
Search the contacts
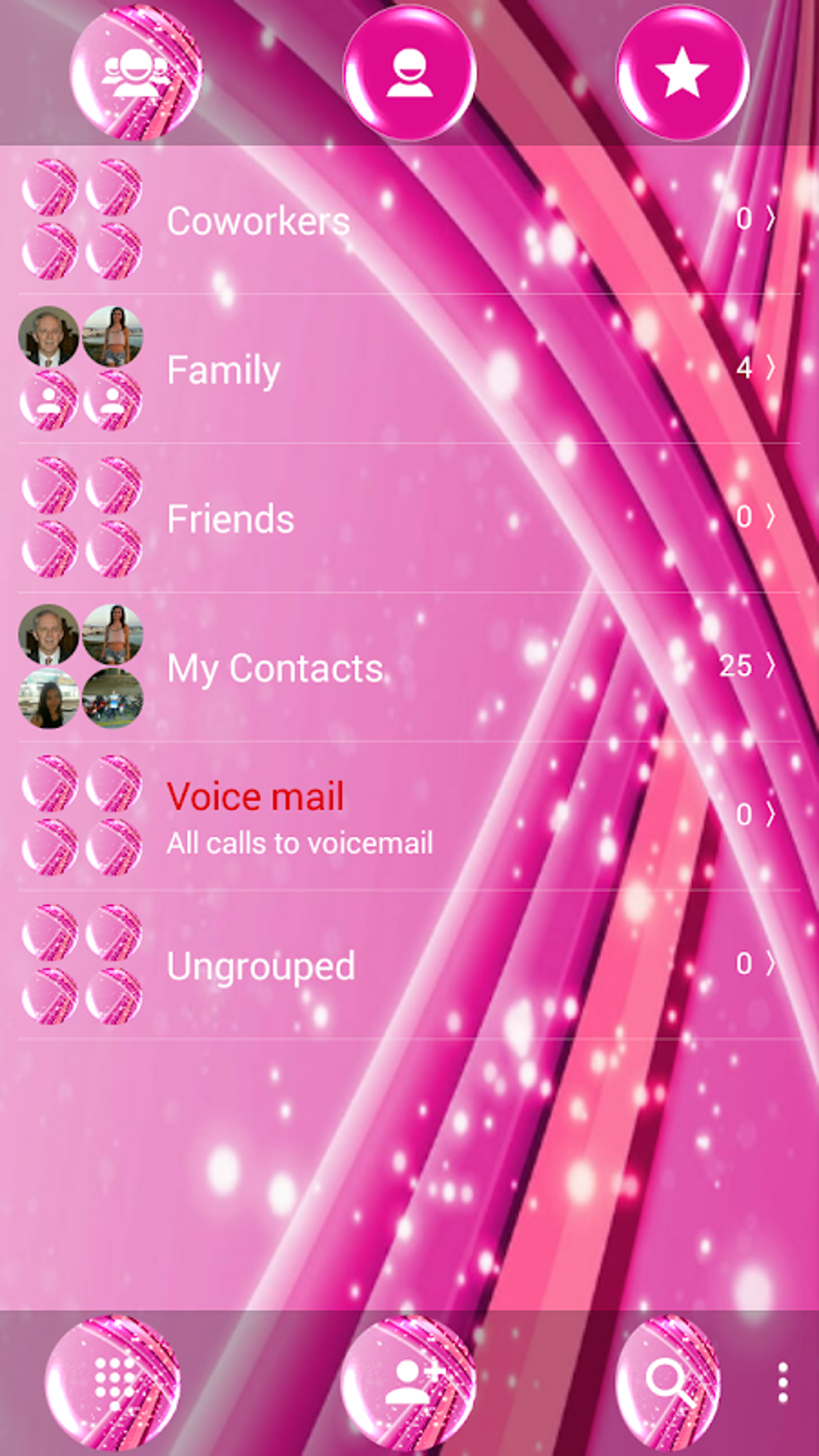(x=669, y=1382)
